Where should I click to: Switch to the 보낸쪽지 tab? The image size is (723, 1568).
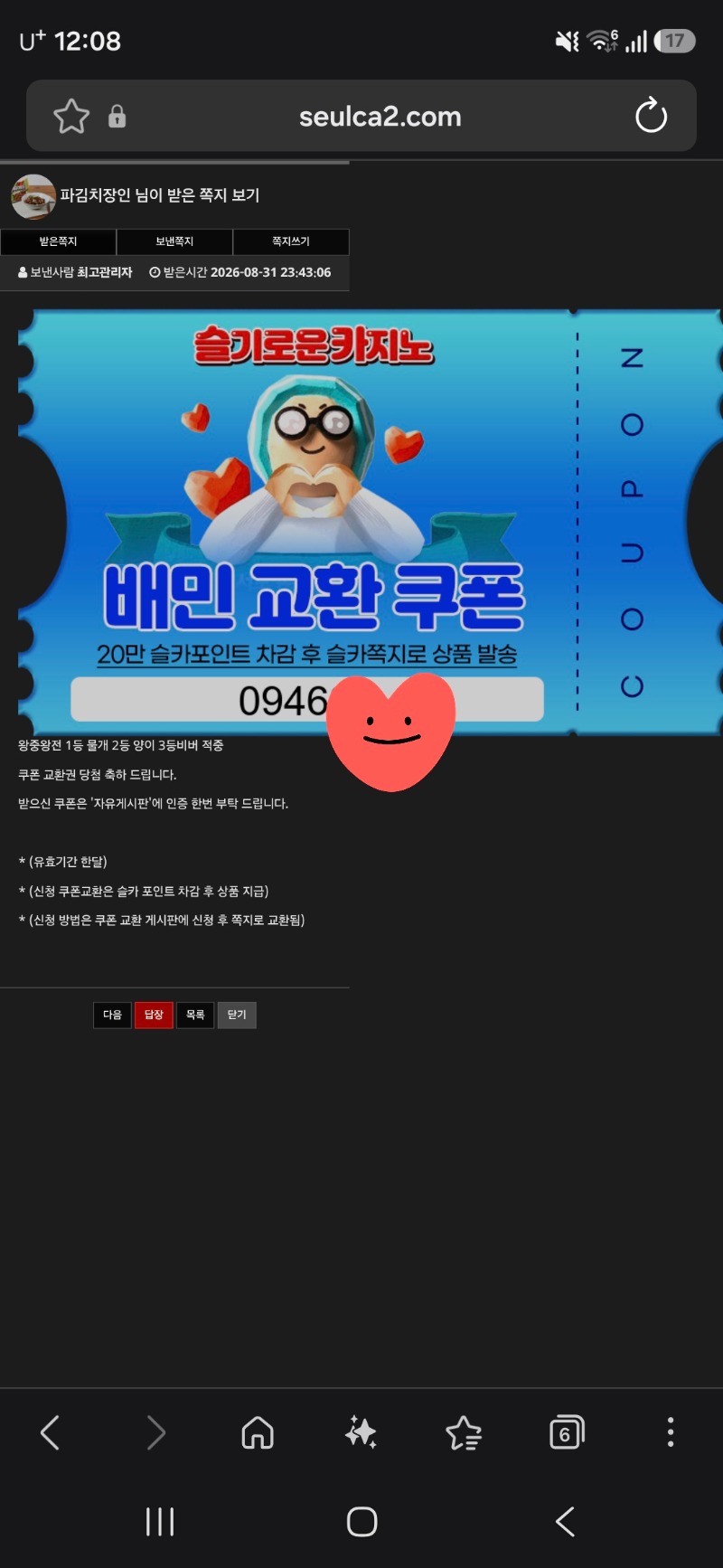pyautogui.click(x=174, y=241)
